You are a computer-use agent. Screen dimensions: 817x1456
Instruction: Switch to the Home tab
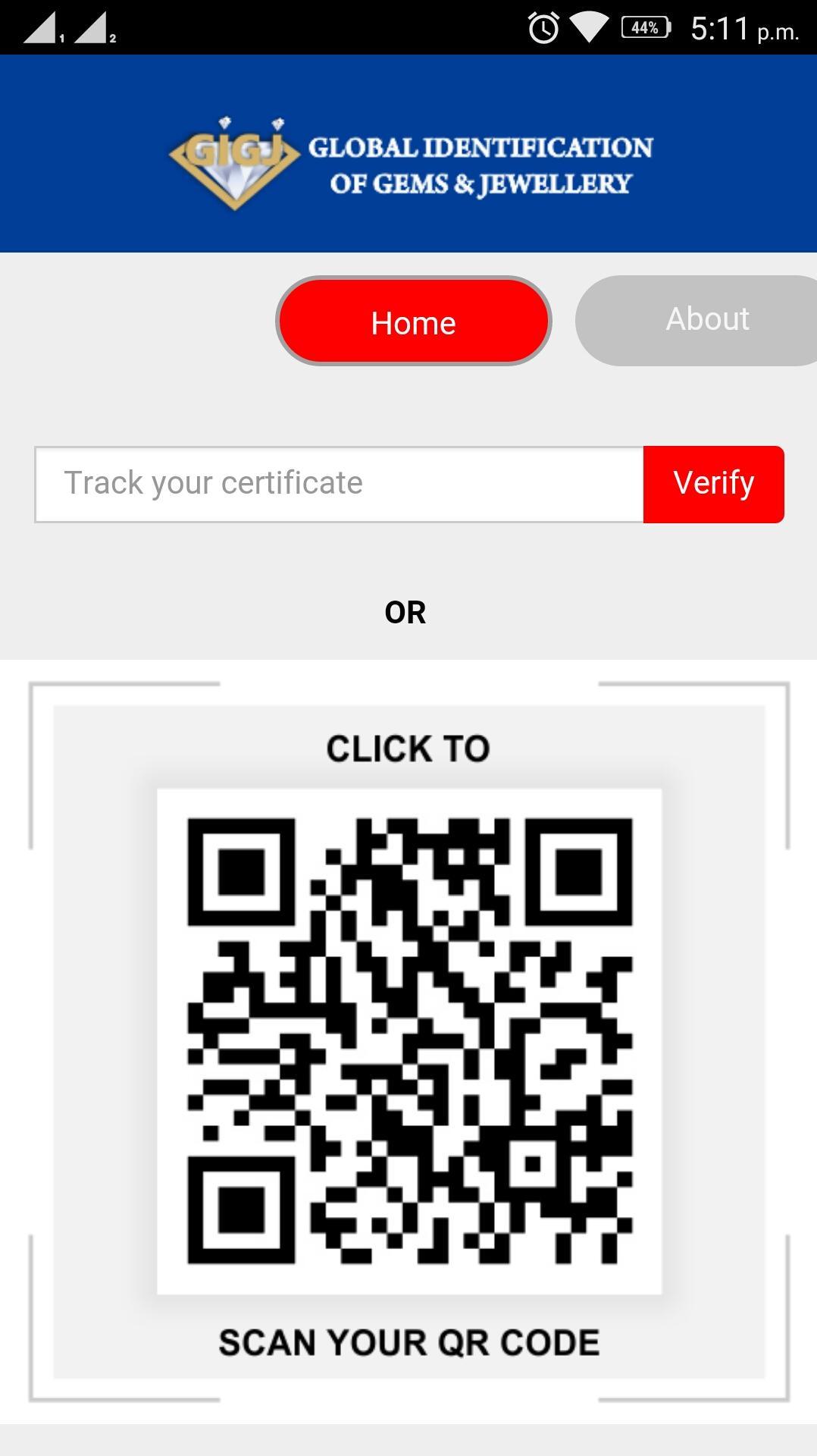point(413,322)
